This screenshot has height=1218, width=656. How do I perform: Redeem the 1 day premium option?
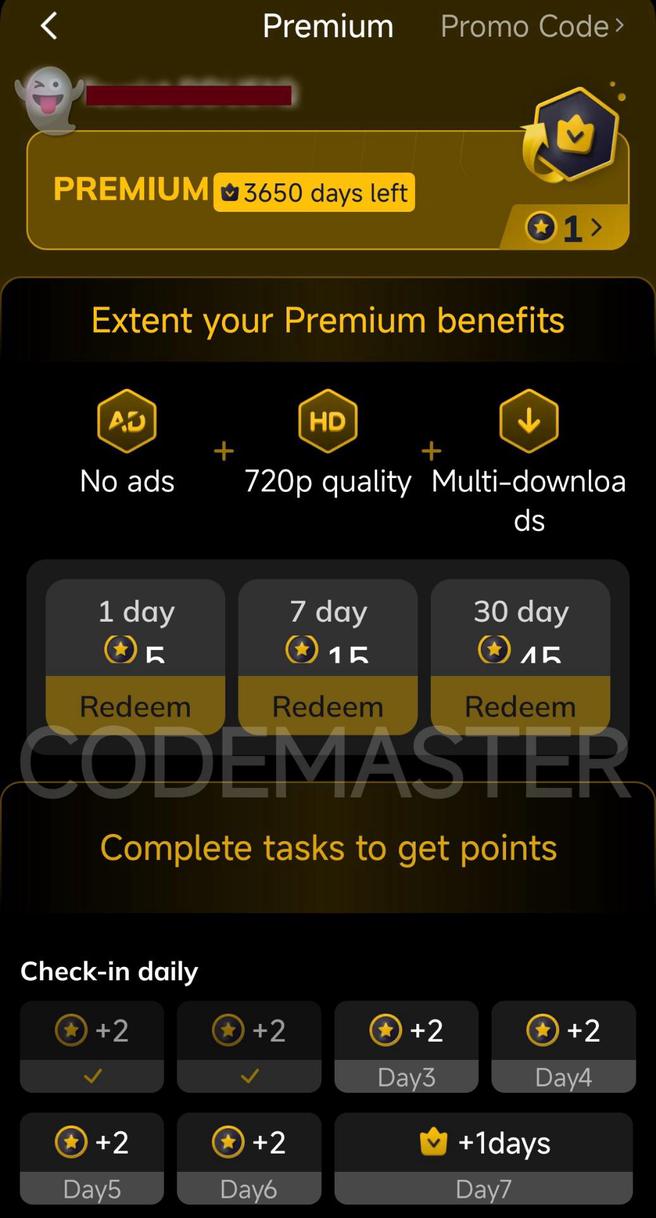point(135,706)
